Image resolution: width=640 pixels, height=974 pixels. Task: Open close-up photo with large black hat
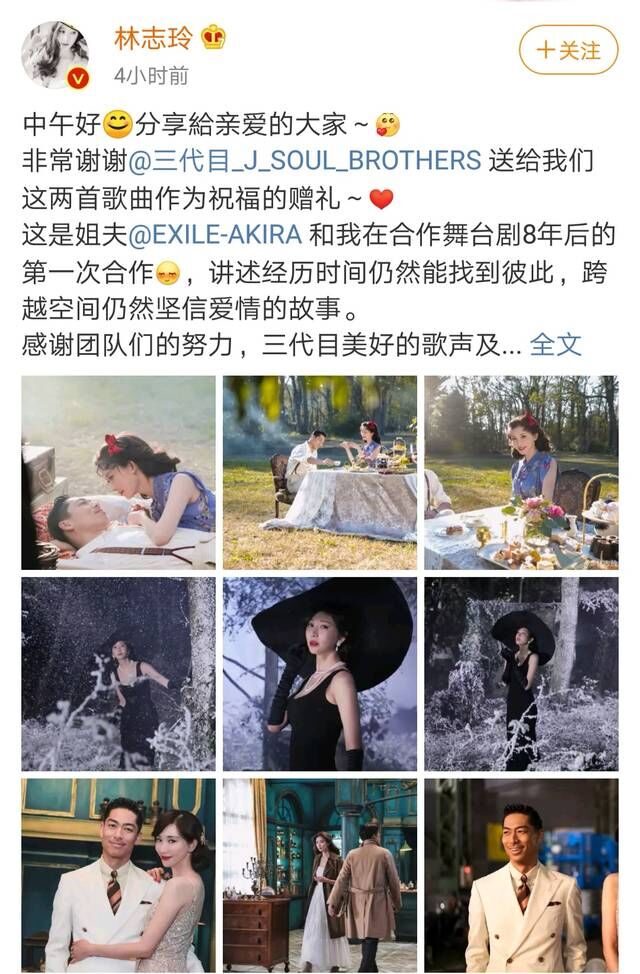click(x=320, y=674)
